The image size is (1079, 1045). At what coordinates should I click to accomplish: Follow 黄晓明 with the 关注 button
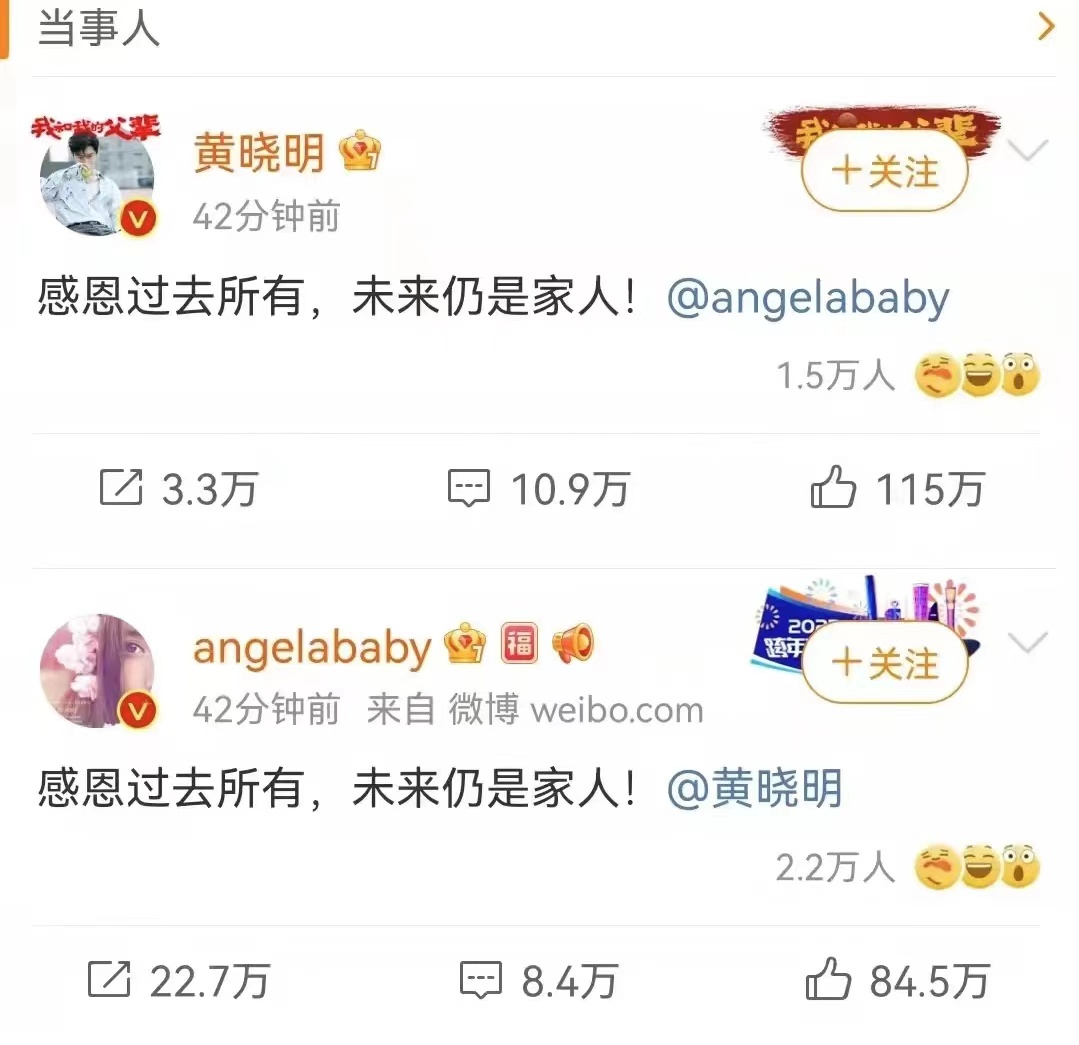(x=884, y=172)
